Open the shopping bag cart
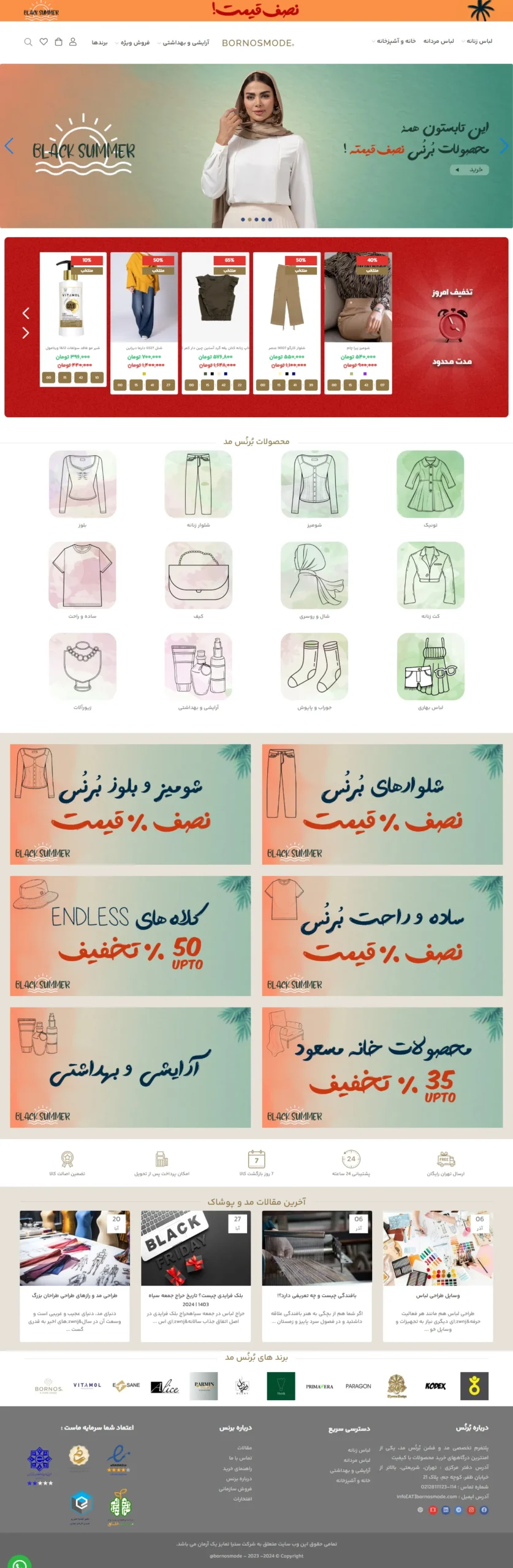Screen dimensions: 513x1568 (x=58, y=42)
